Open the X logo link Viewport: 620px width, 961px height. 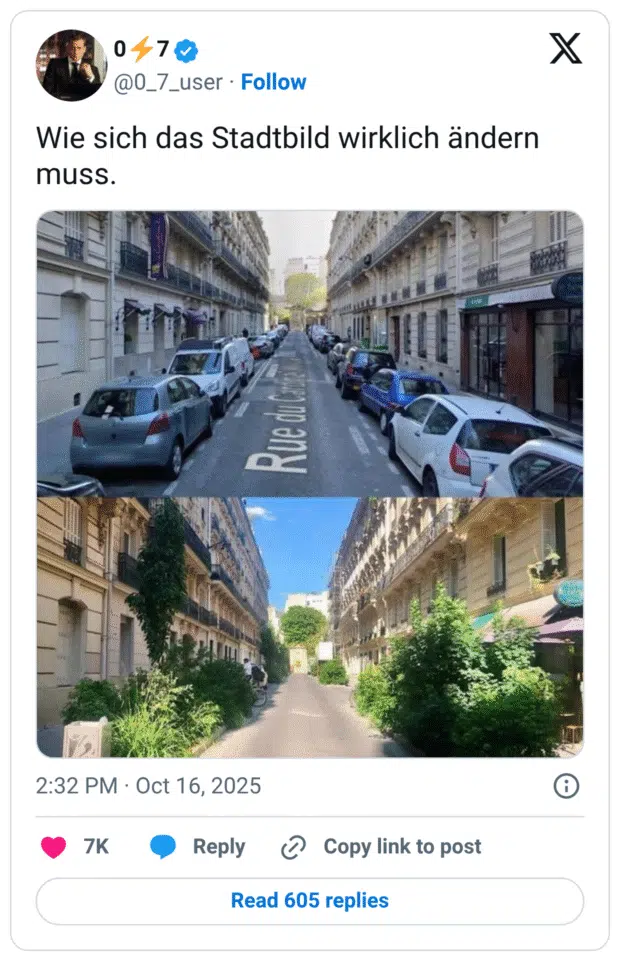[x=565, y=48]
